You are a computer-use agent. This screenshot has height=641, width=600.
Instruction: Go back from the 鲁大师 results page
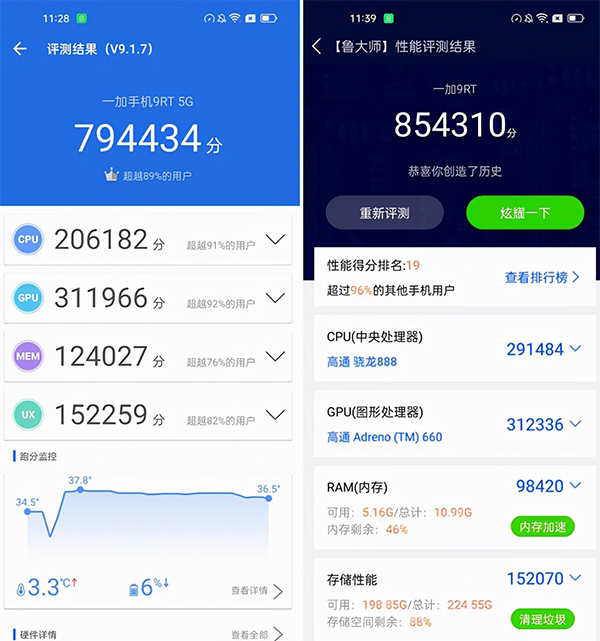317,47
